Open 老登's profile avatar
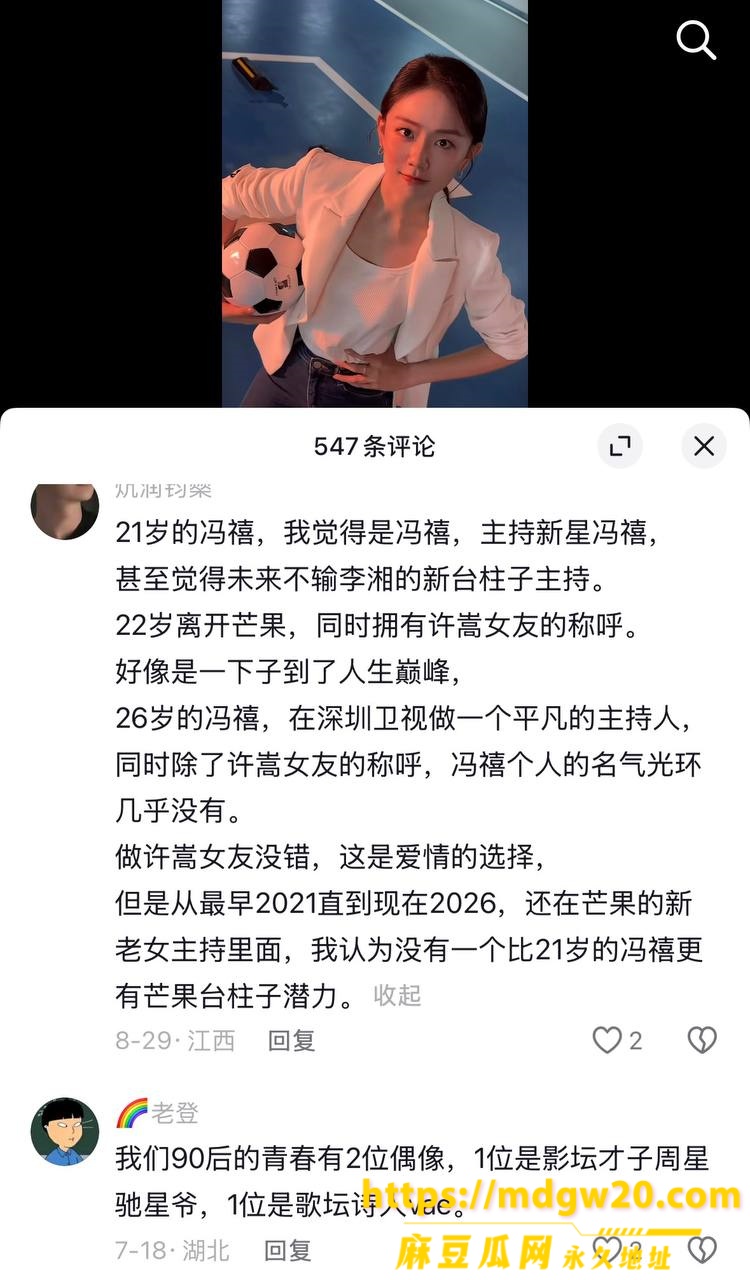The width and height of the screenshot is (750, 1280). pyautogui.click(x=65, y=1131)
